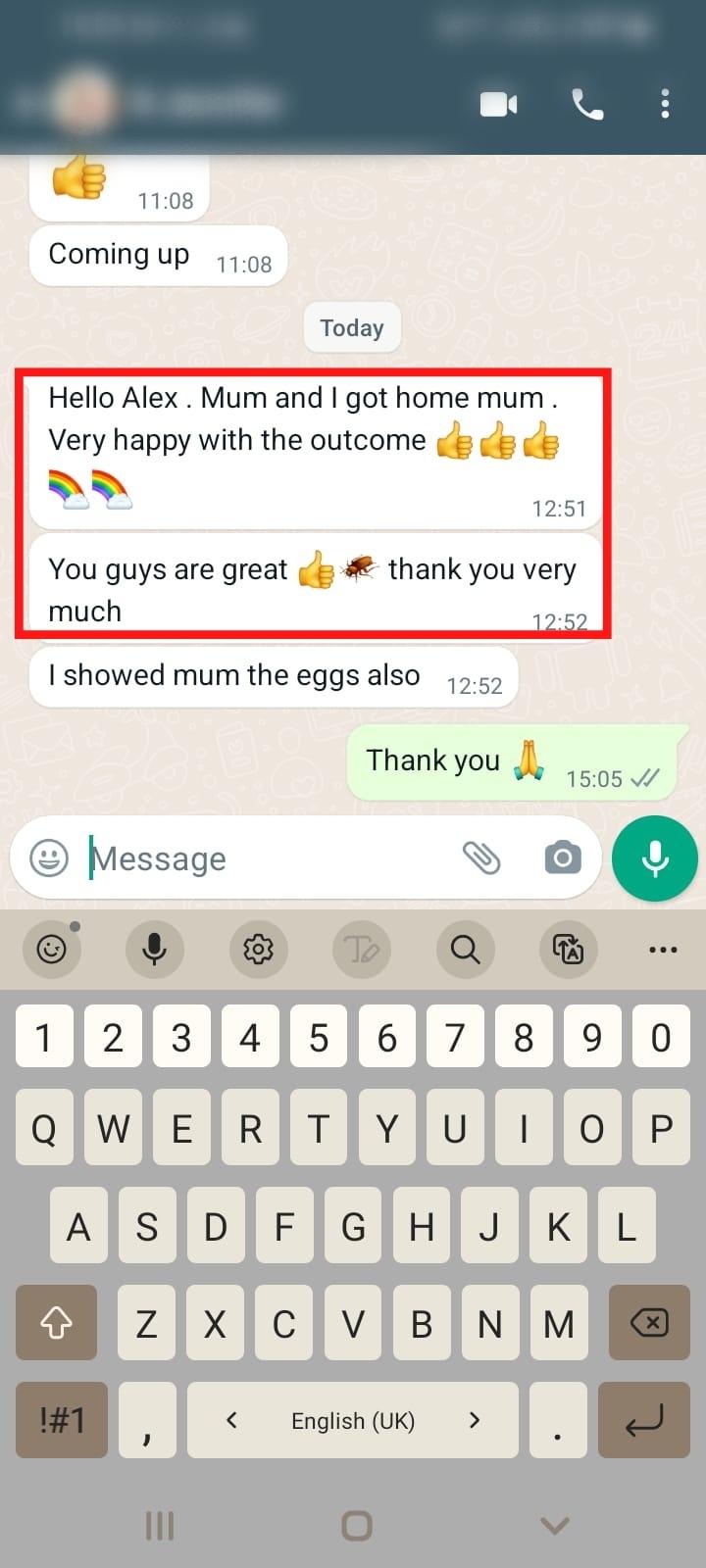The width and height of the screenshot is (706, 1568).
Task: Tap the keyboard voice input microphone
Action: click(x=154, y=949)
